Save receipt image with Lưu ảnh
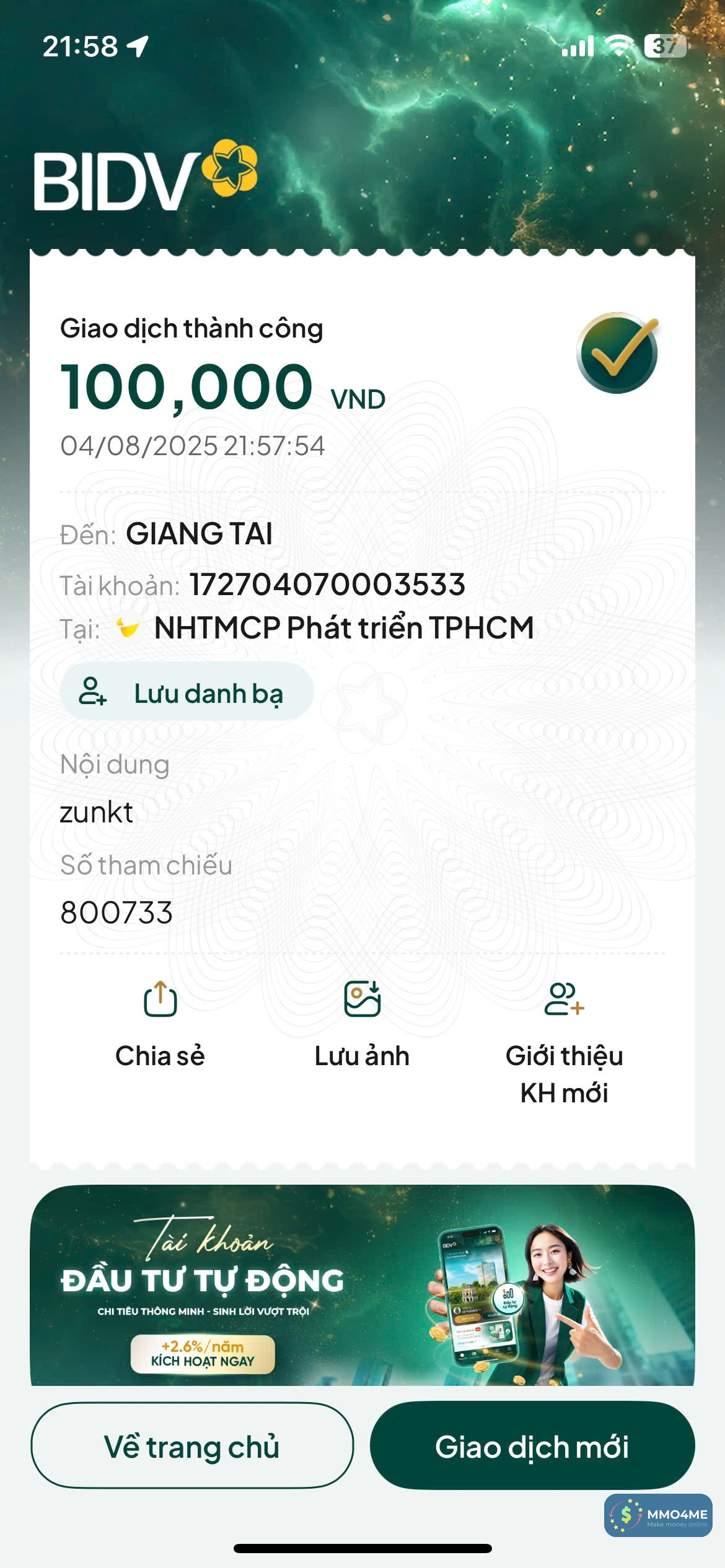 (362, 1022)
